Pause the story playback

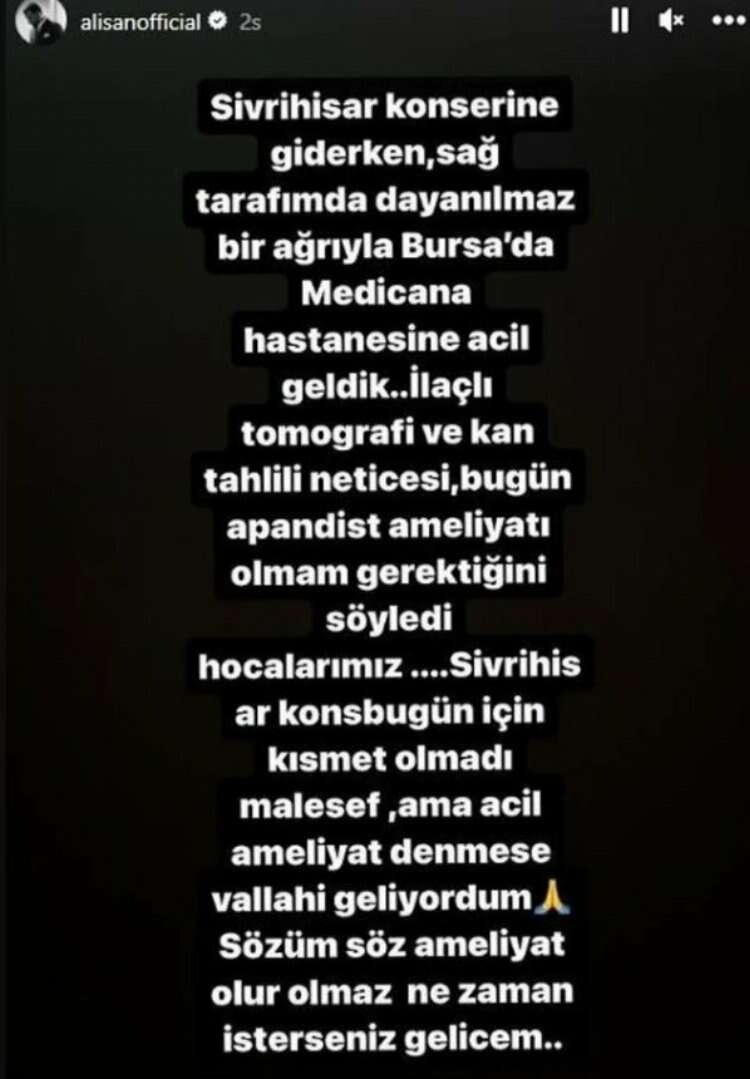click(x=620, y=22)
